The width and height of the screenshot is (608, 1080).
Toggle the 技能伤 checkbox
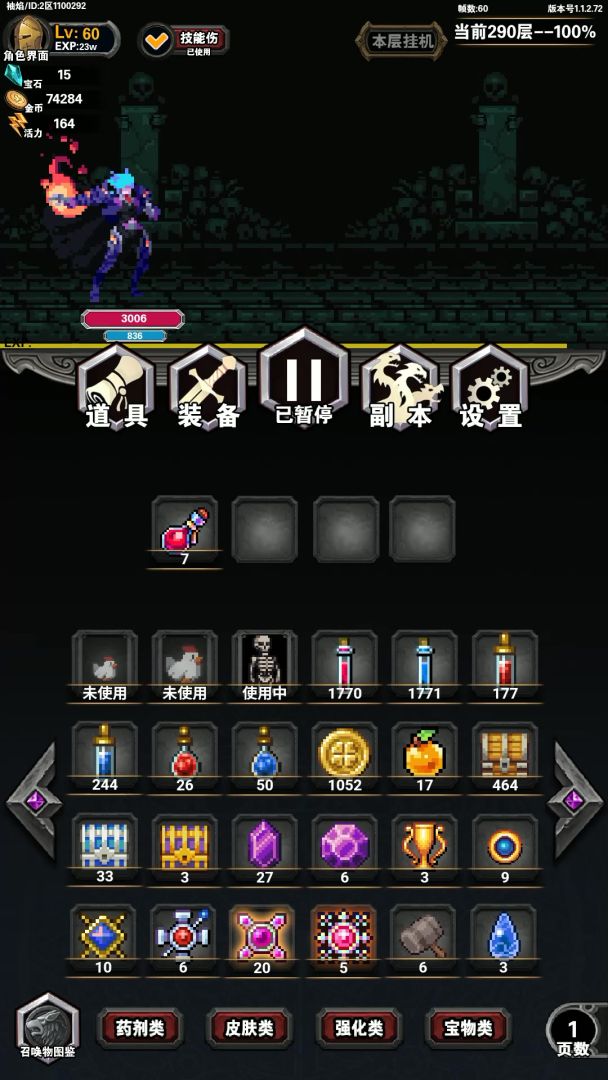[x=158, y=41]
